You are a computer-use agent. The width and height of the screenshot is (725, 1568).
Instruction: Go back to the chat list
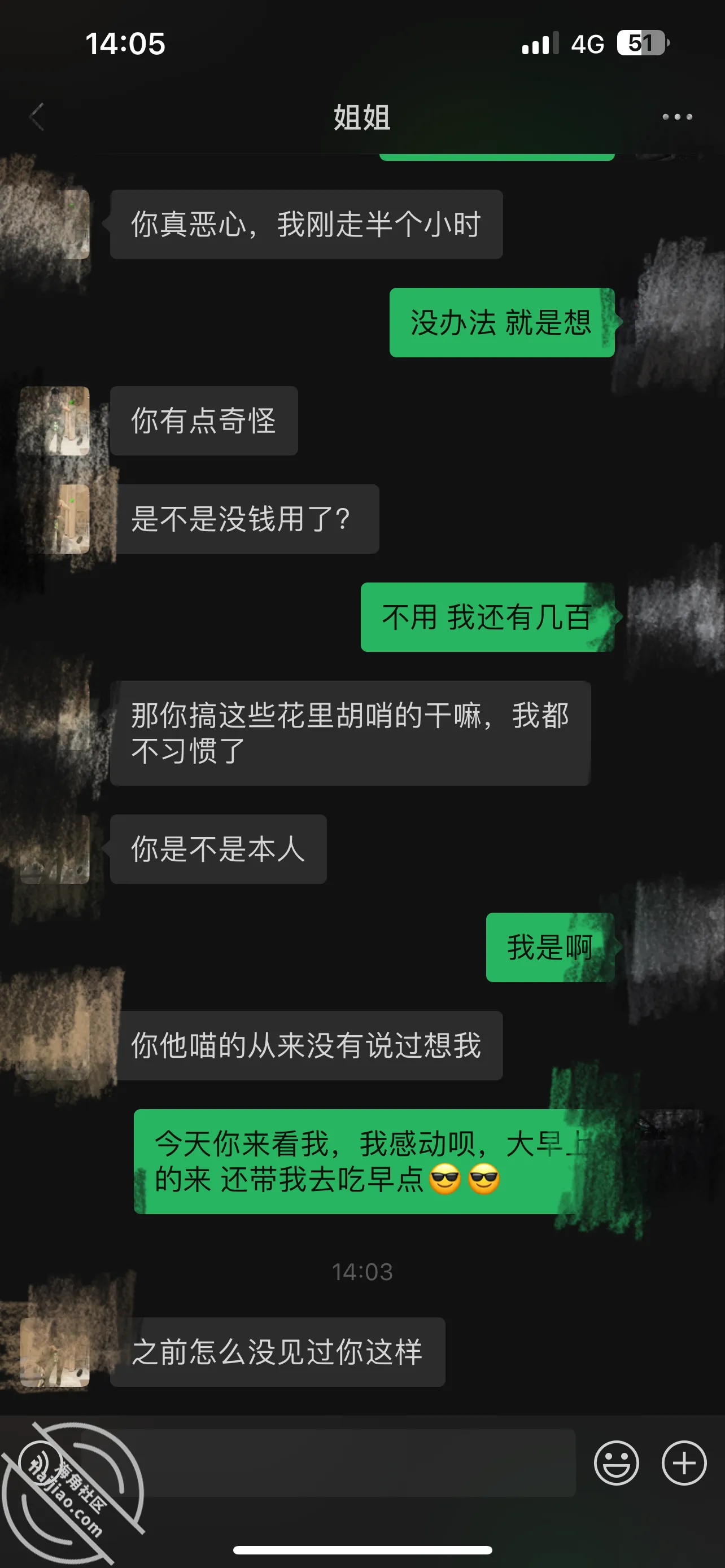37,117
